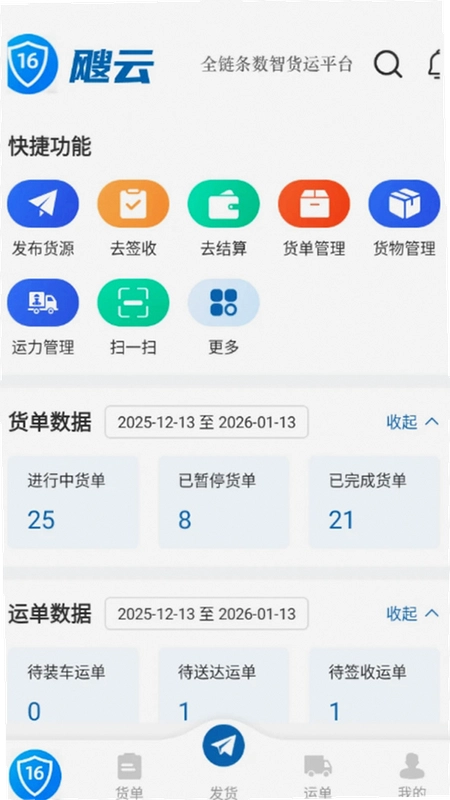View 进行中货单 card

(73, 502)
